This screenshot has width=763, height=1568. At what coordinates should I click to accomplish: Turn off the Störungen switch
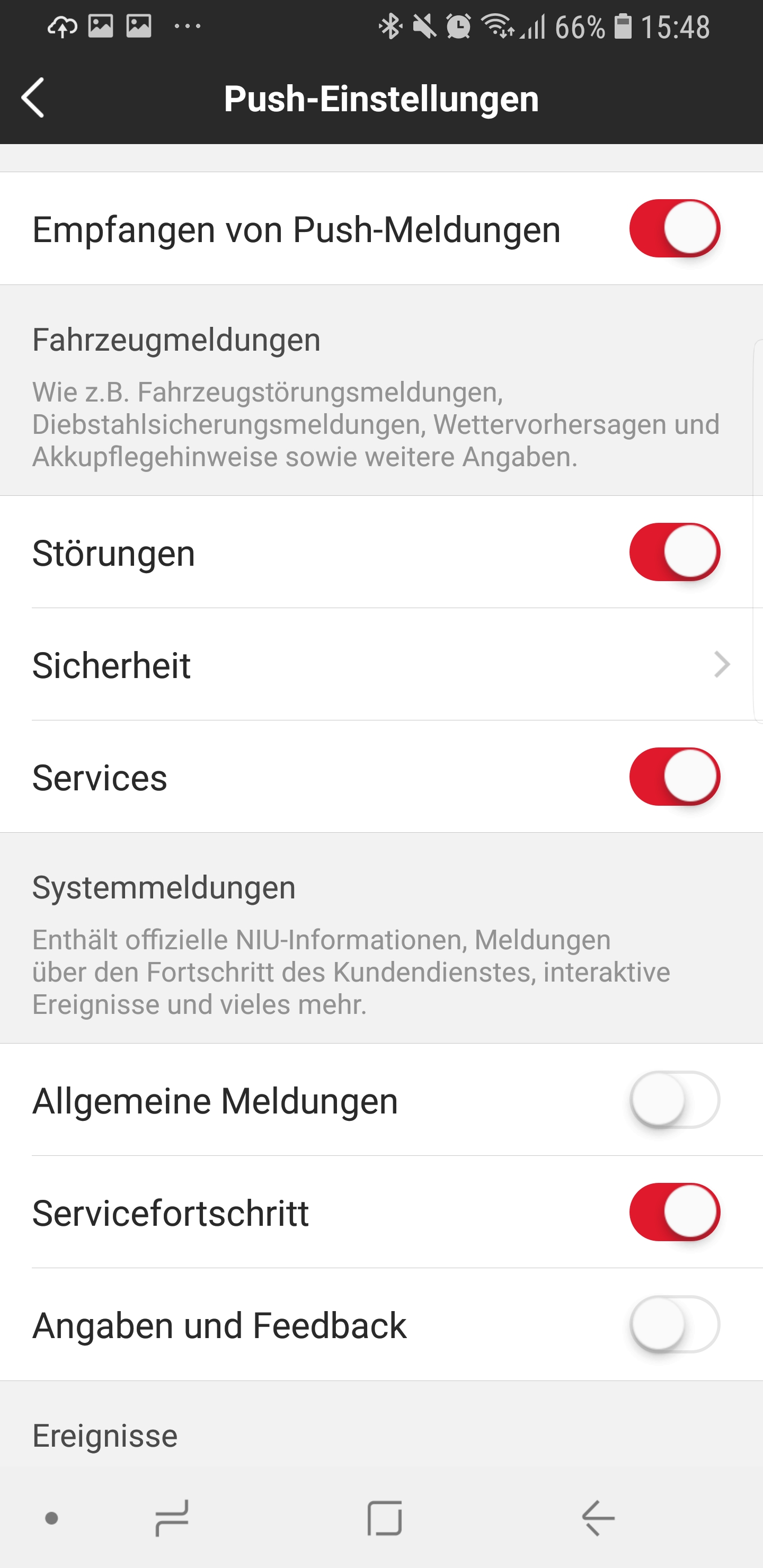674,552
